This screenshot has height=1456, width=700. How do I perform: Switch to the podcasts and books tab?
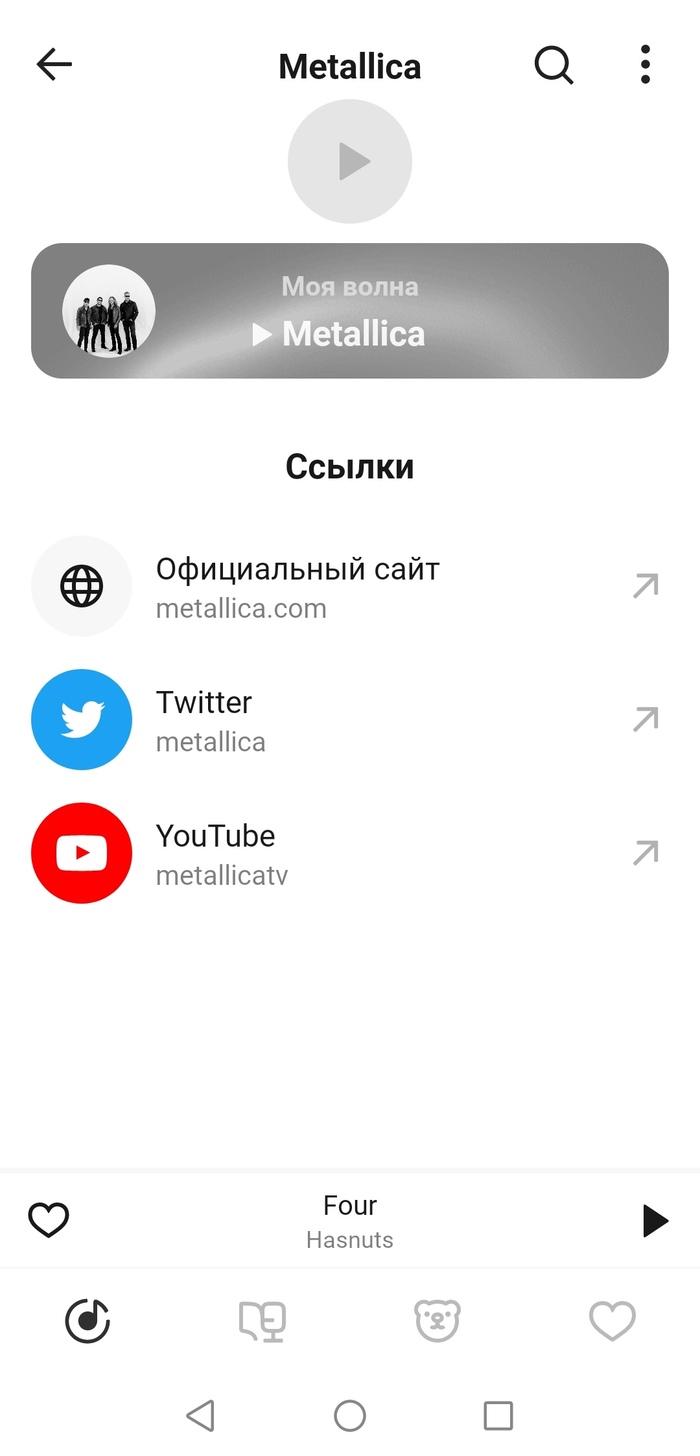tap(262, 1321)
